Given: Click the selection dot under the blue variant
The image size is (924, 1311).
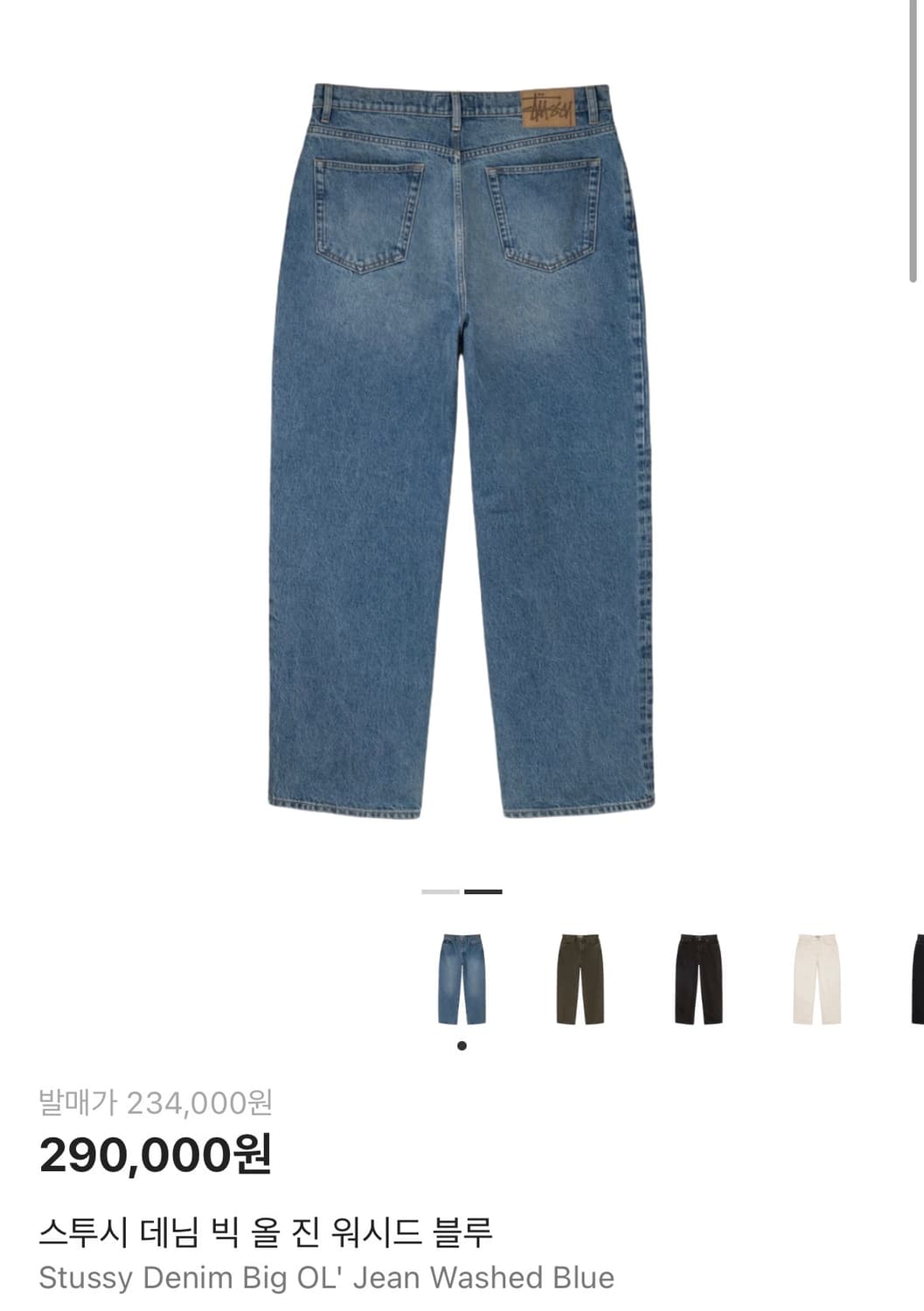Looking at the screenshot, I should pos(461,1044).
